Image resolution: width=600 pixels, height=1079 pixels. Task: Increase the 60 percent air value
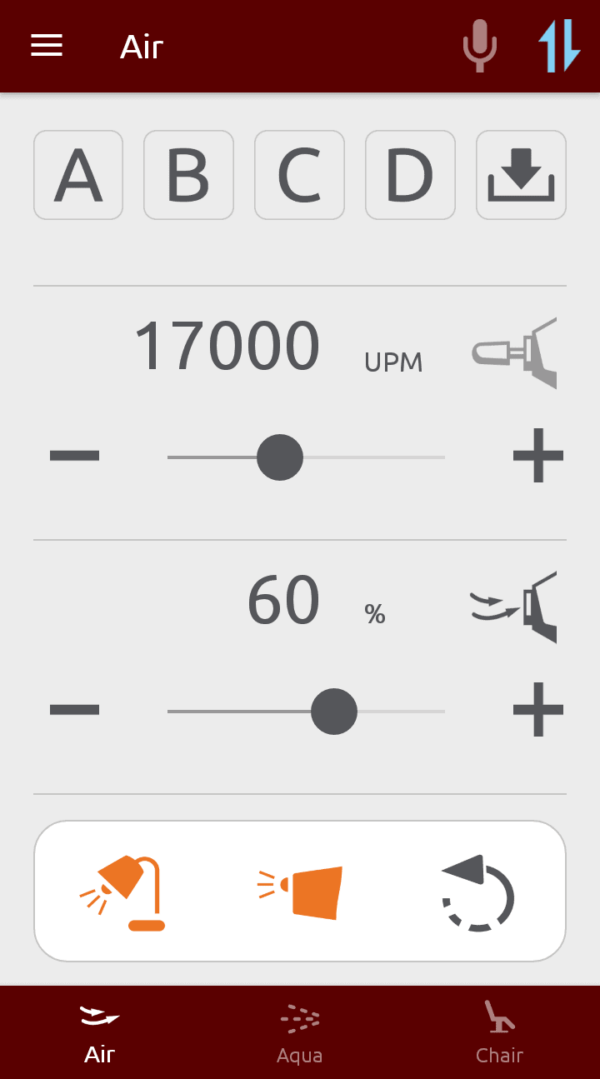[538, 711]
